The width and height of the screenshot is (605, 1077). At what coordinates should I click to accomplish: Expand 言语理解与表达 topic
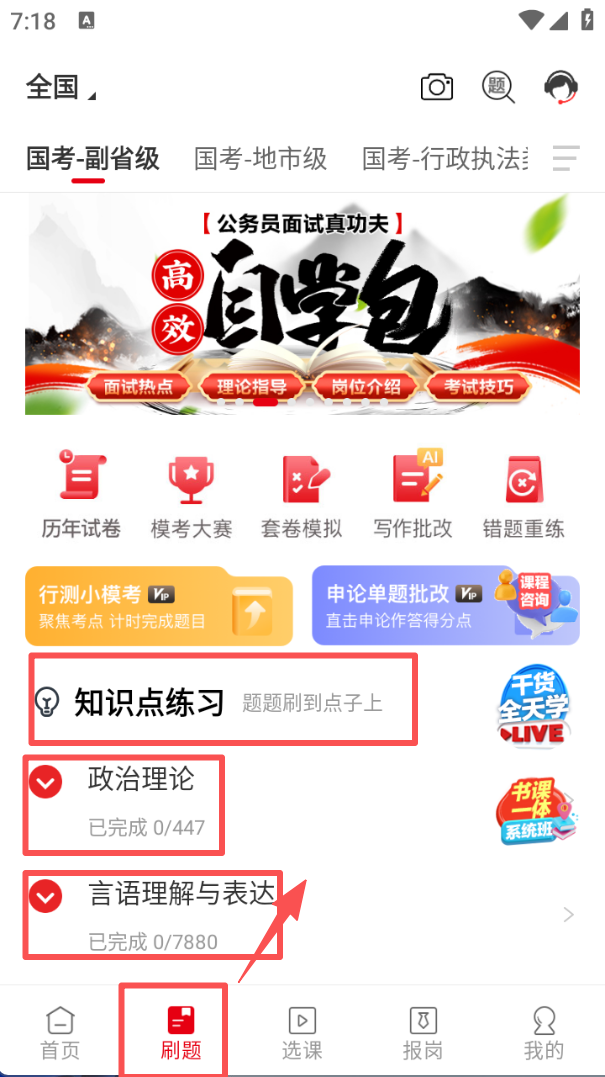pyautogui.click(x=45, y=897)
